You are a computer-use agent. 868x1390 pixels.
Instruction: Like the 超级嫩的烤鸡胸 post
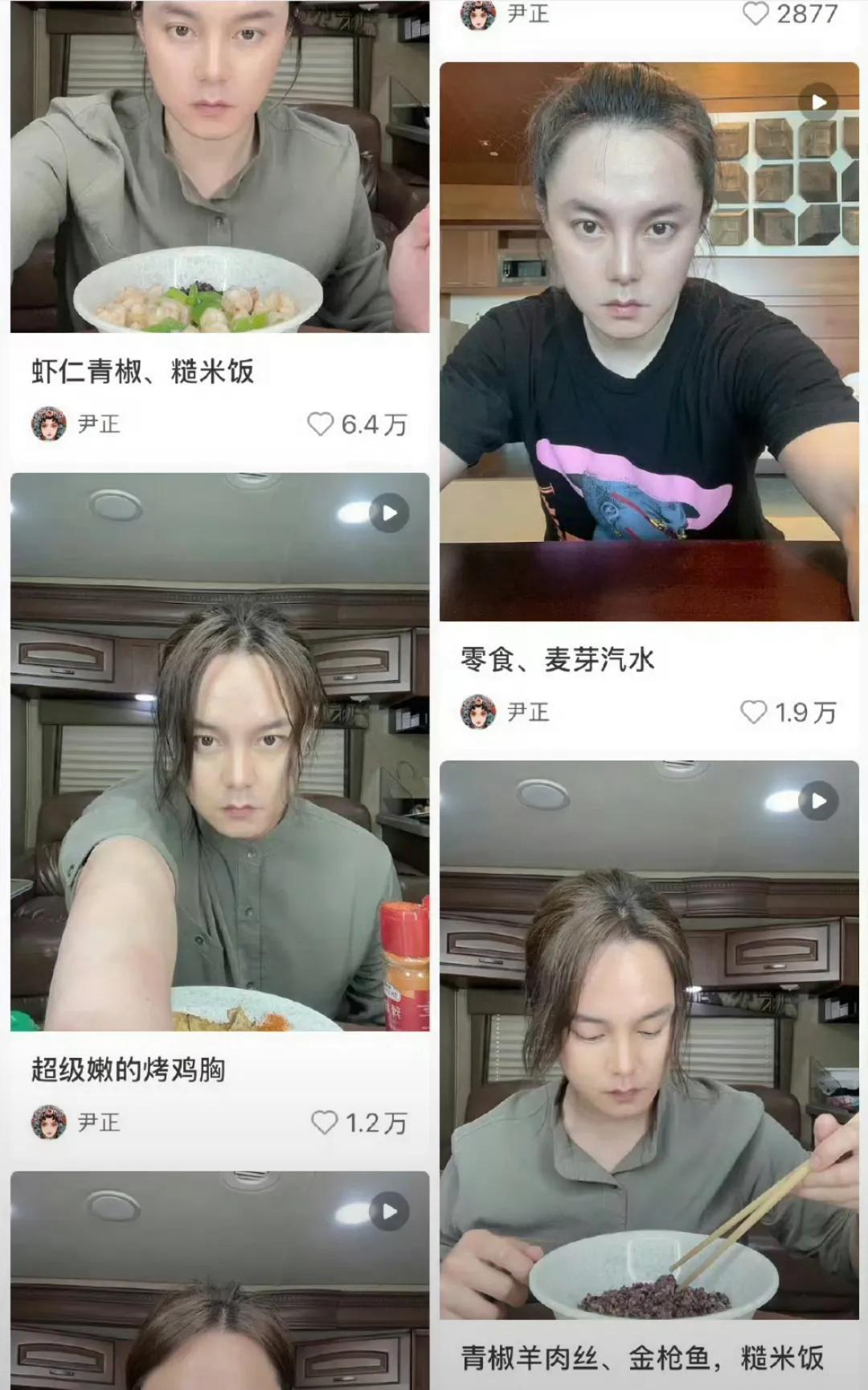[324, 1122]
